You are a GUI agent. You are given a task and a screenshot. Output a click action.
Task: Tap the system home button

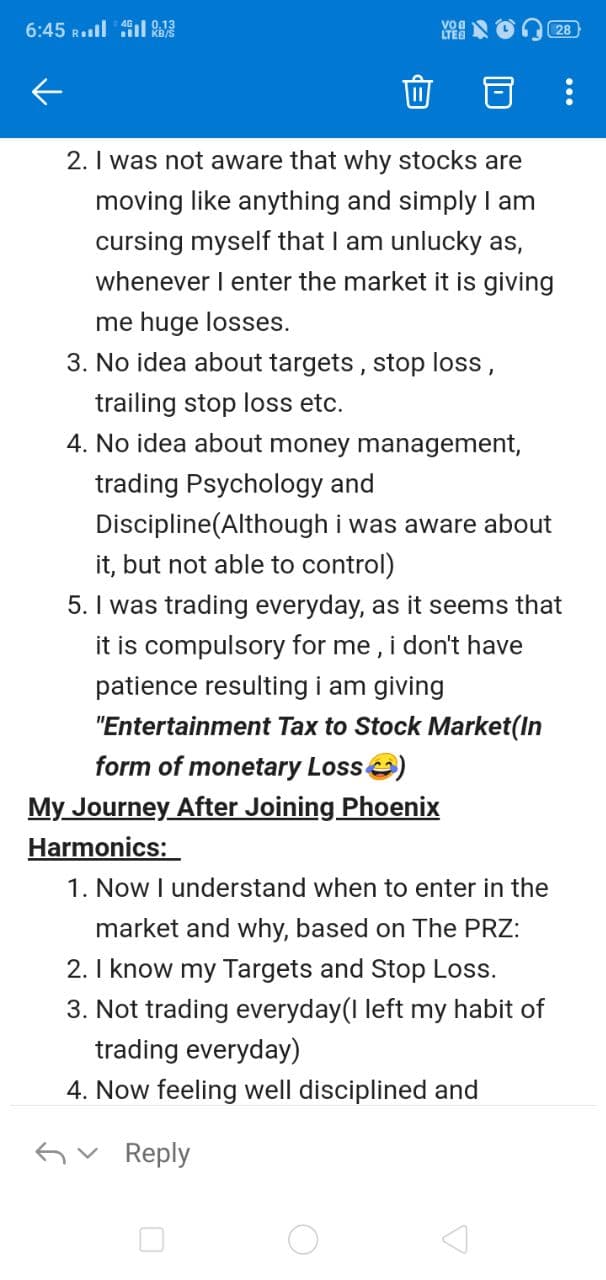click(x=303, y=1240)
